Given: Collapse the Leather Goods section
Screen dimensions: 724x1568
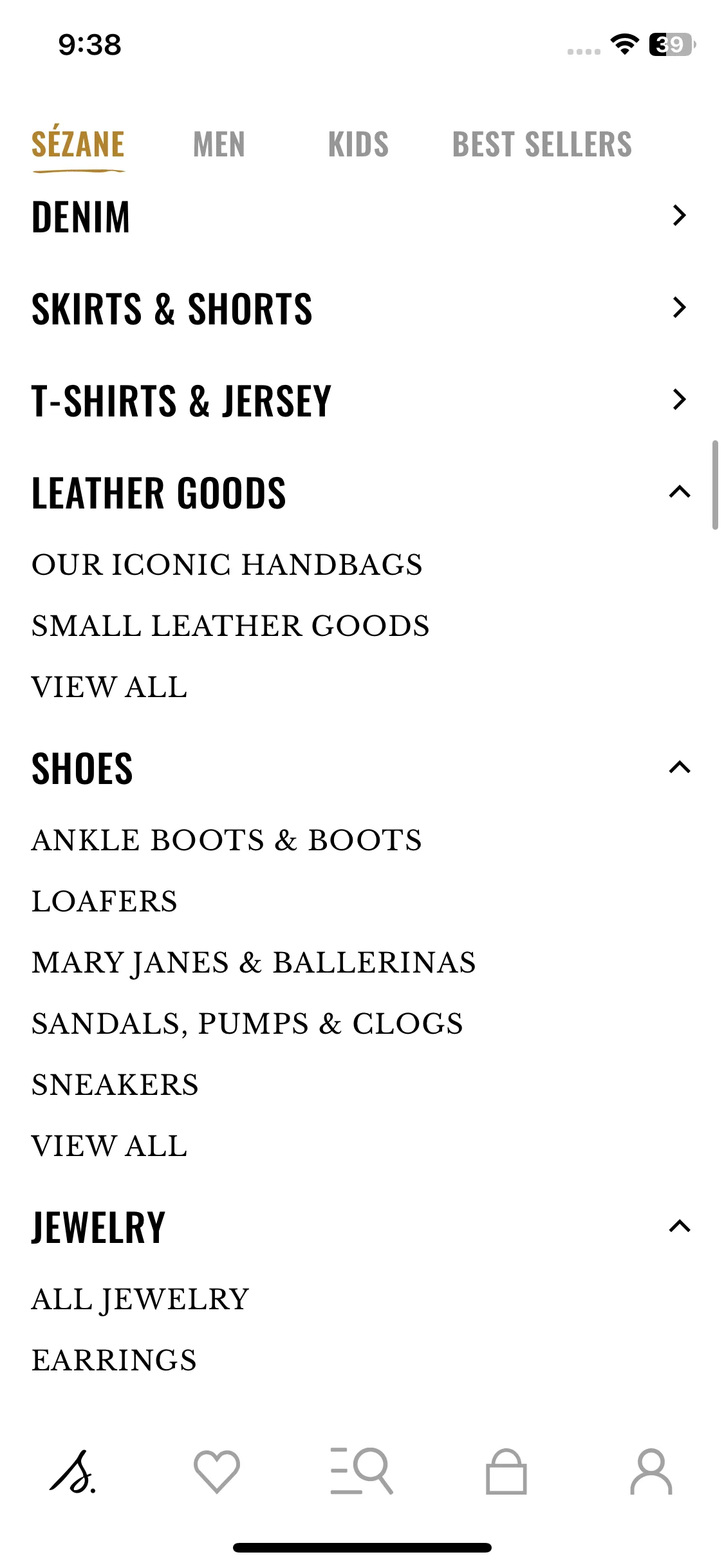Looking at the screenshot, I should point(679,492).
